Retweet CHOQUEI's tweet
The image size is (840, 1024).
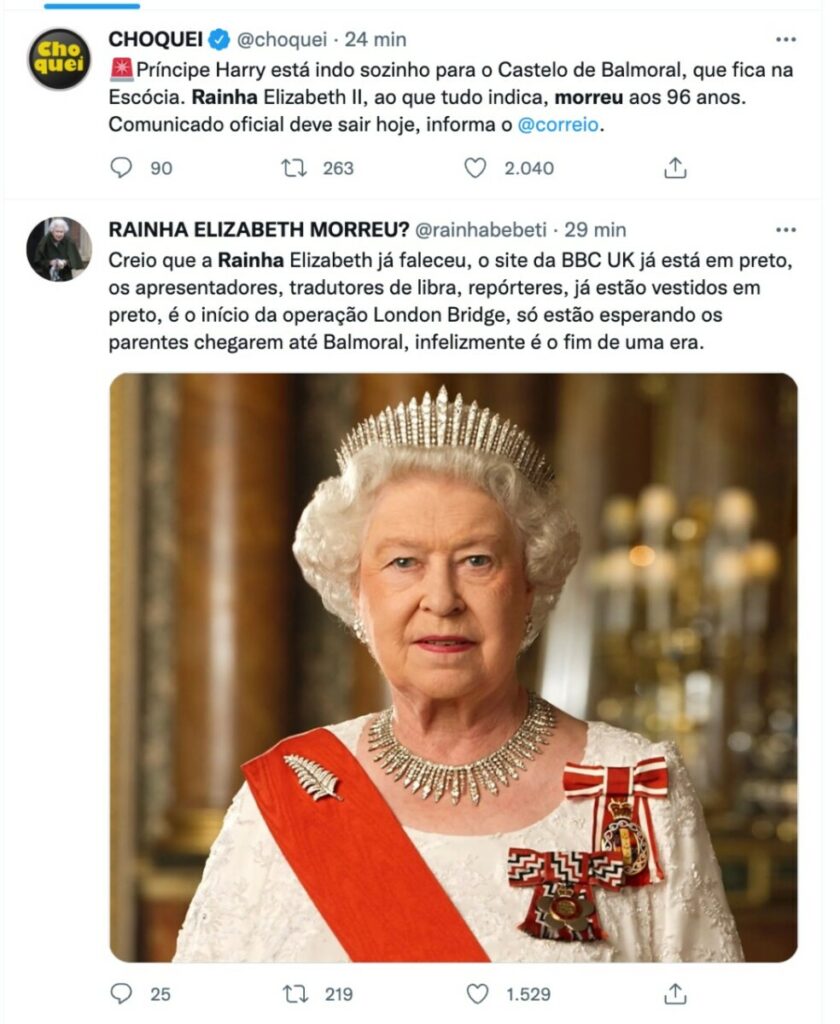click(x=295, y=168)
